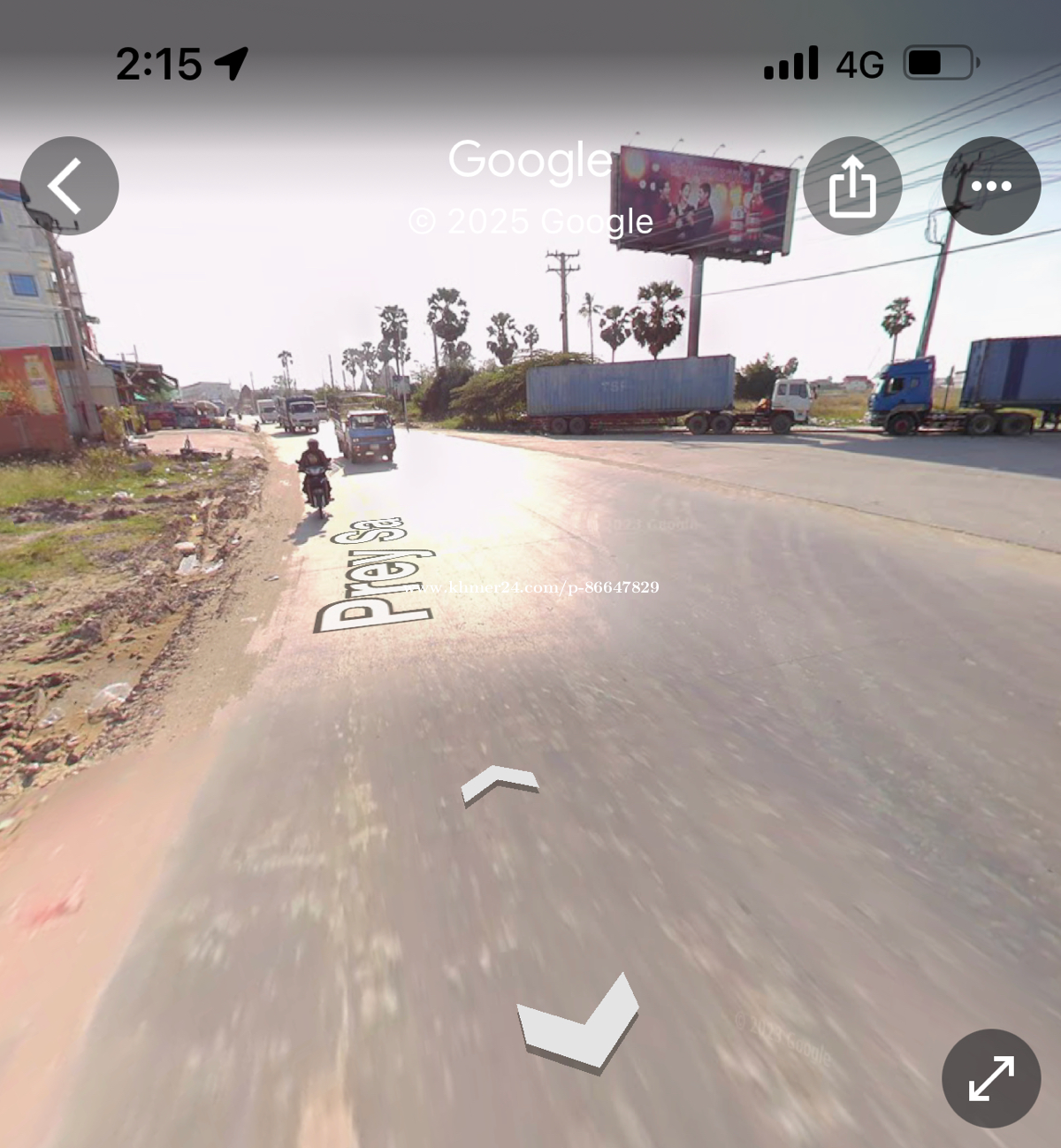Expand Street View to full screen
Image resolution: width=1061 pixels, height=1148 pixels.
990,1077
